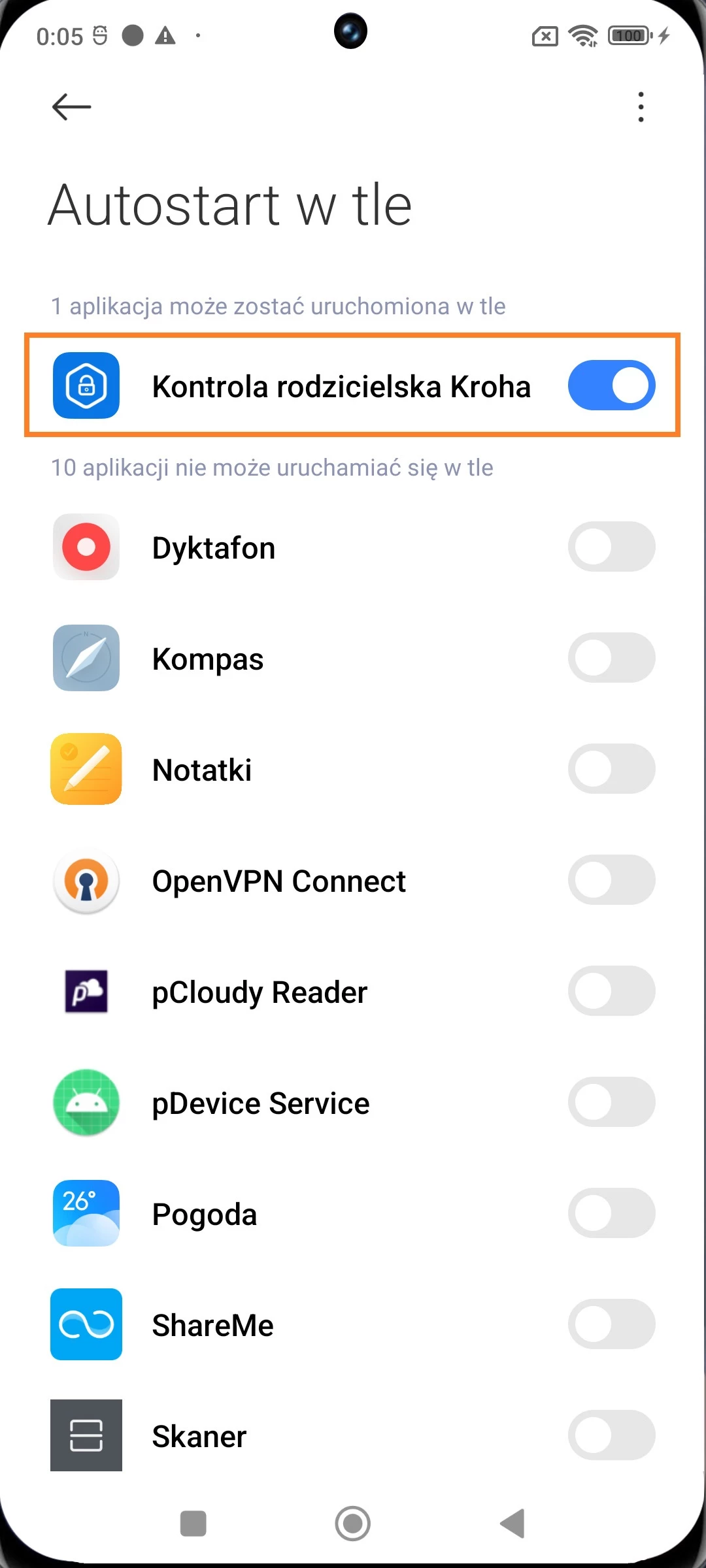Image resolution: width=706 pixels, height=1568 pixels.
Task: Enable autostart for Dyktafon
Action: (611, 547)
